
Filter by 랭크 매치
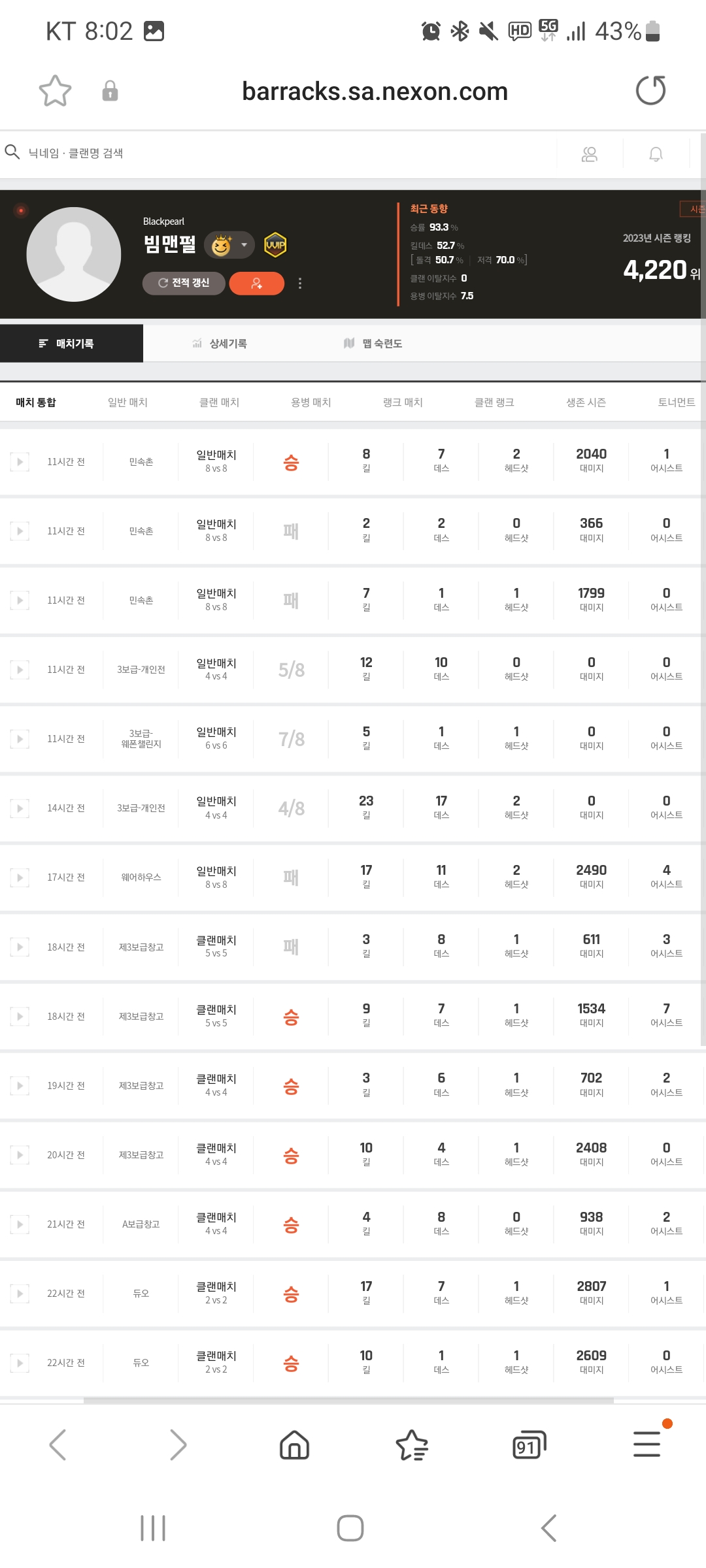pyautogui.click(x=403, y=402)
